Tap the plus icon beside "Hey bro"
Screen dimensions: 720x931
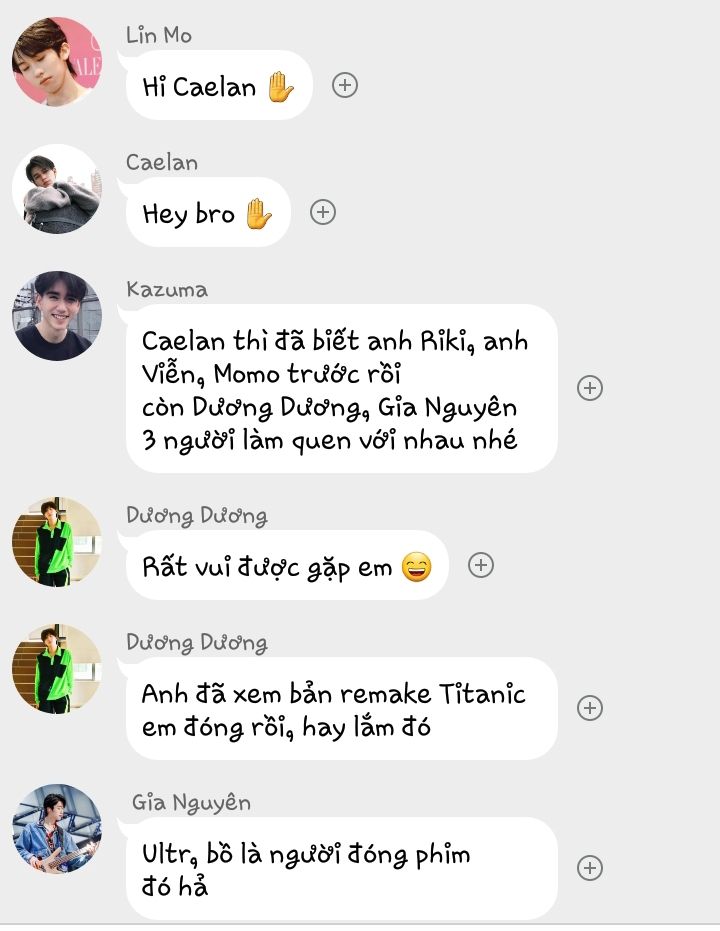pyautogui.click(x=322, y=212)
